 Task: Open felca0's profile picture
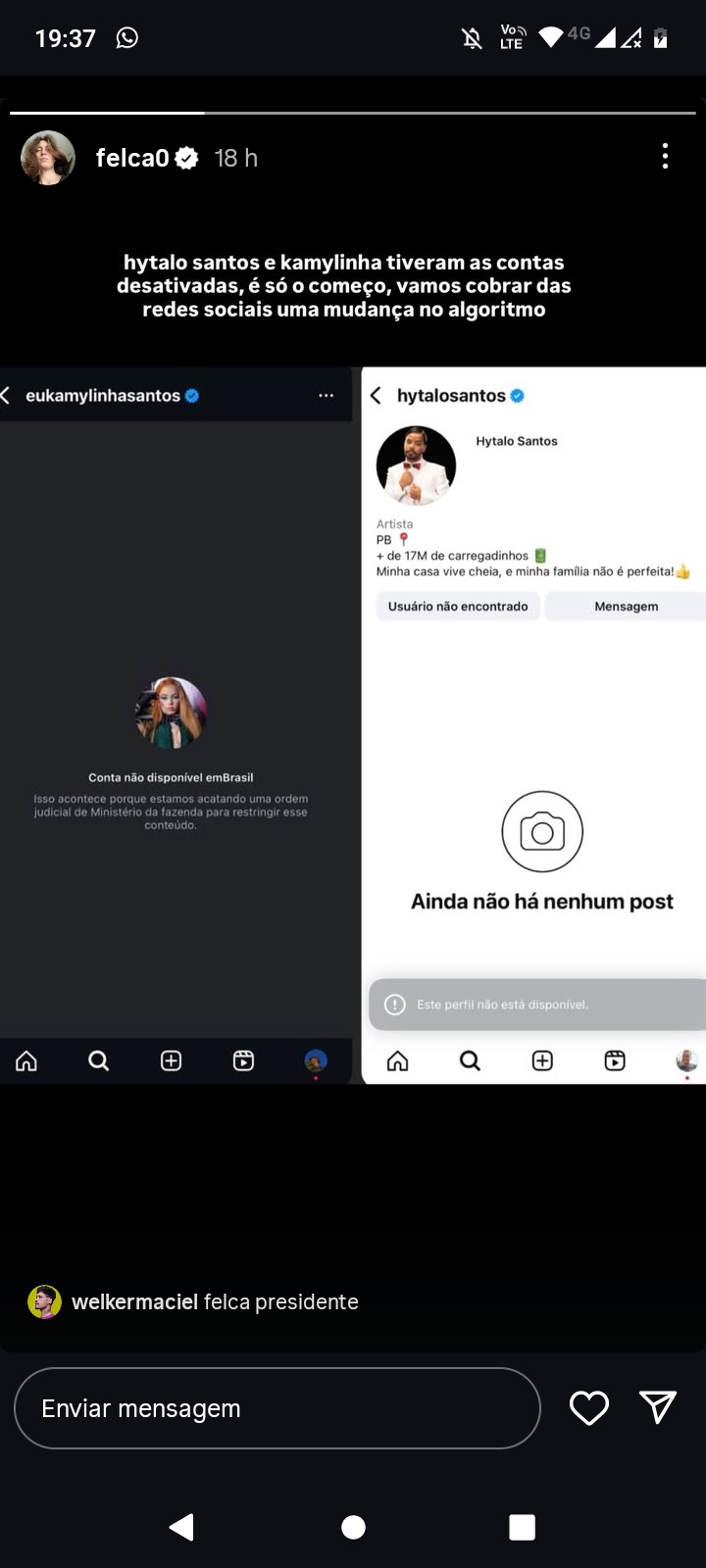pos(48,158)
